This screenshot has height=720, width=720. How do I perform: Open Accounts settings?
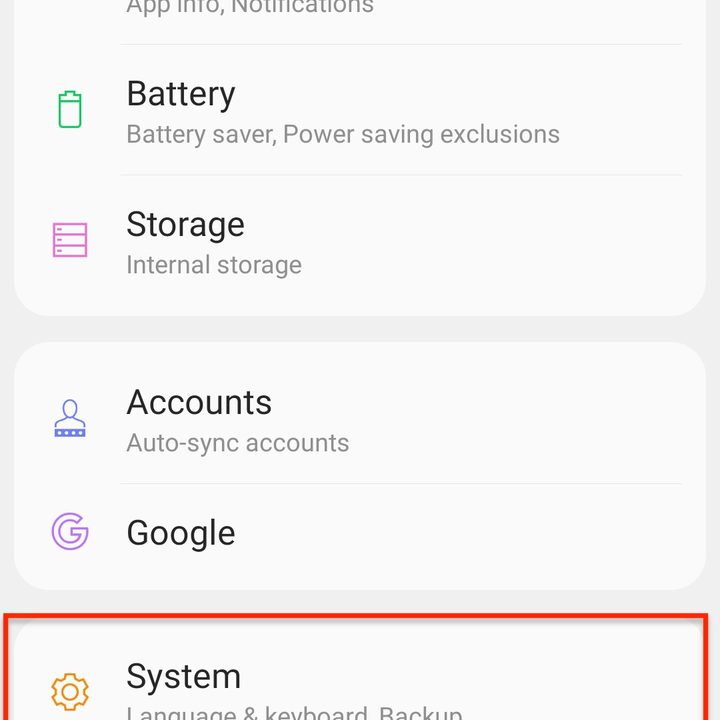[342, 420]
